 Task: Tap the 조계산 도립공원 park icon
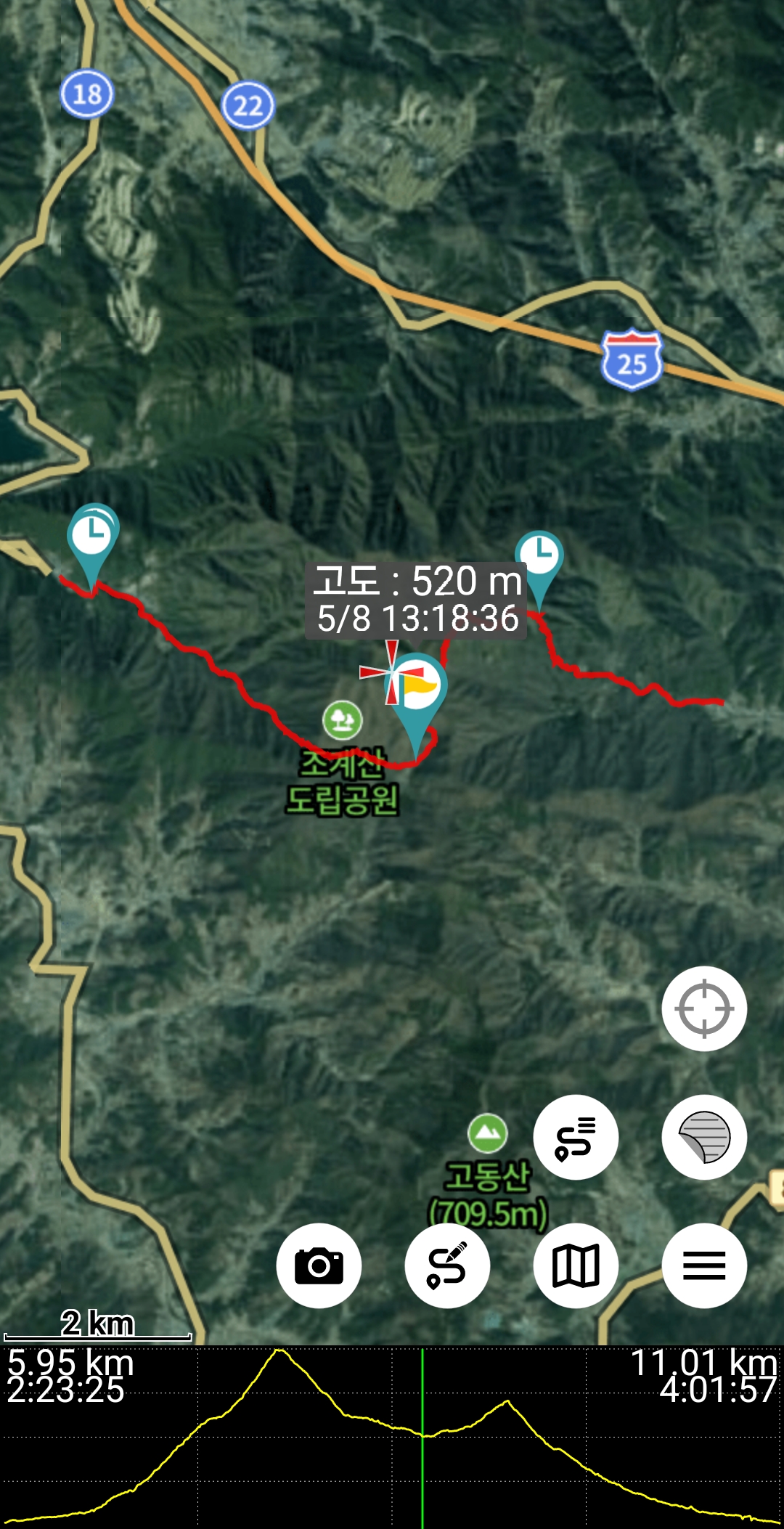[342, 720]
